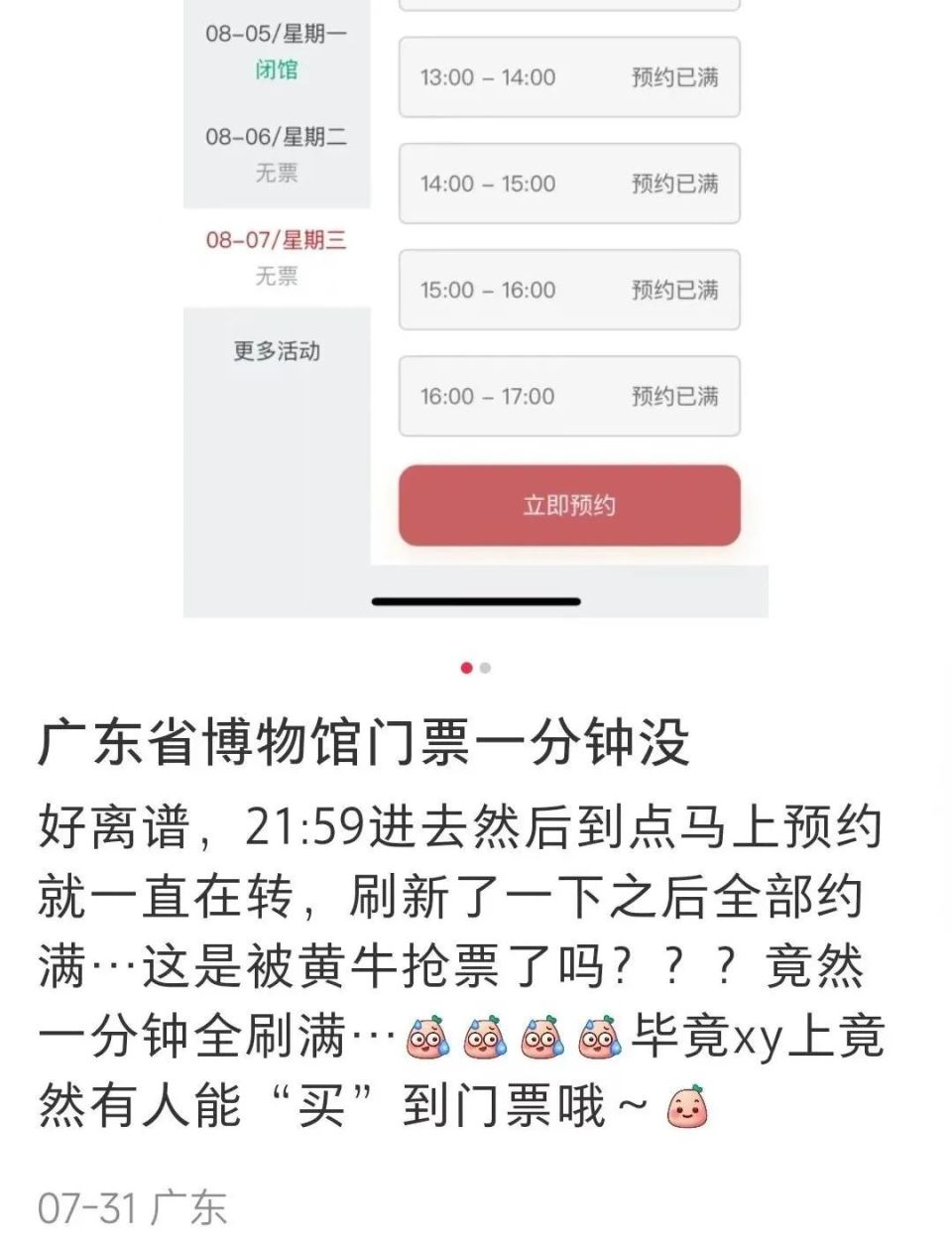Expand the 13:00 – 14:00 time slot

[569, 77]
